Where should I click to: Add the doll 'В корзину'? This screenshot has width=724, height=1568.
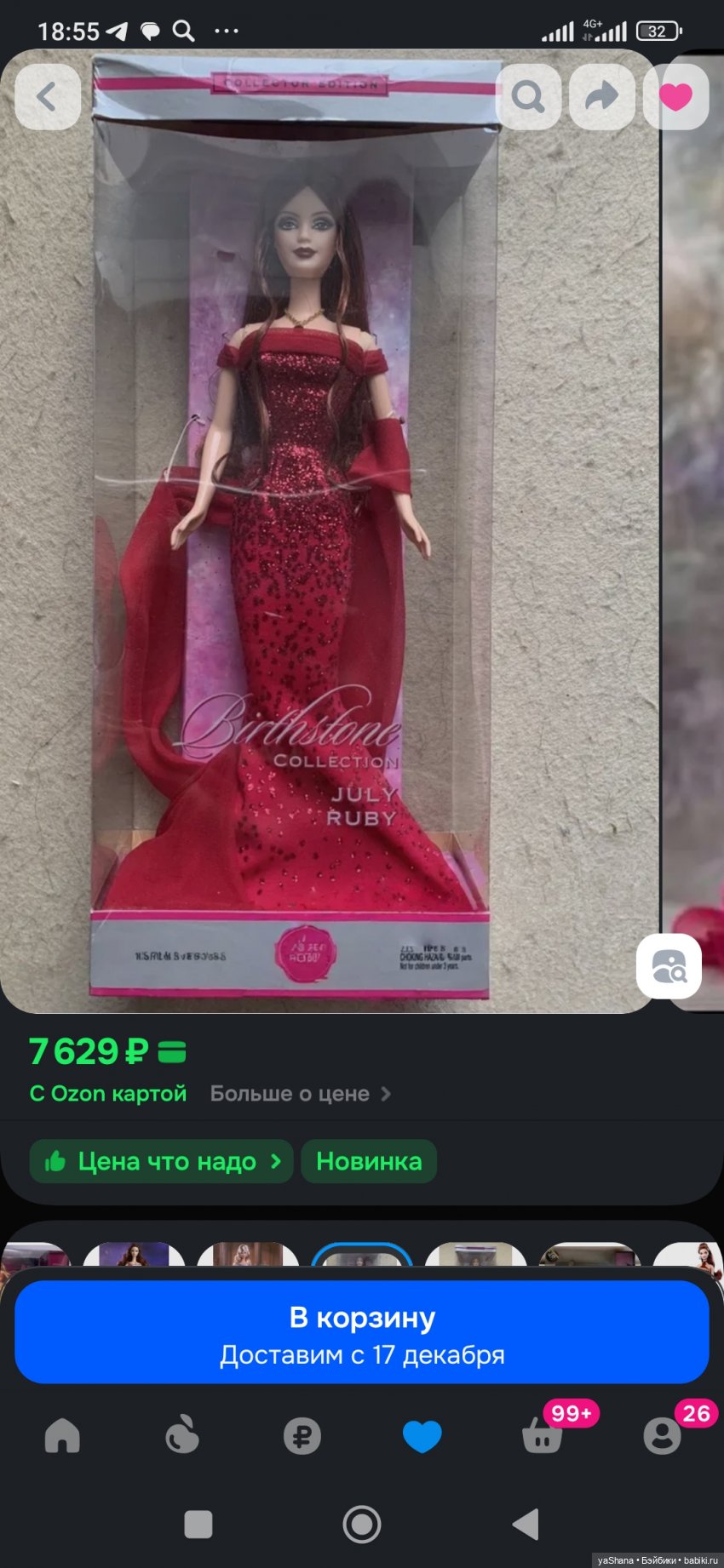click(362, 1333)
